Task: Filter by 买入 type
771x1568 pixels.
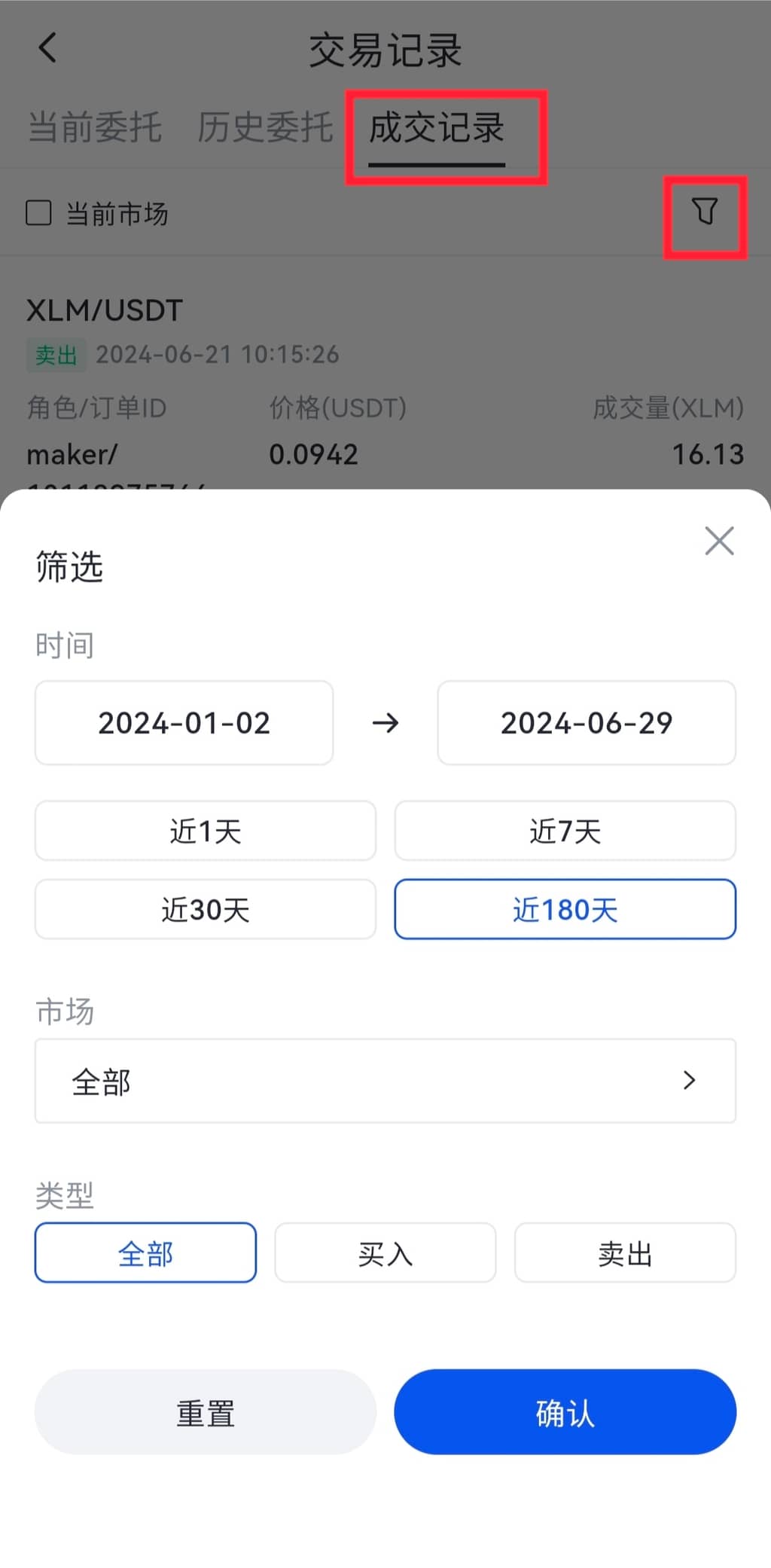Action: click(x=385, y=1252)
